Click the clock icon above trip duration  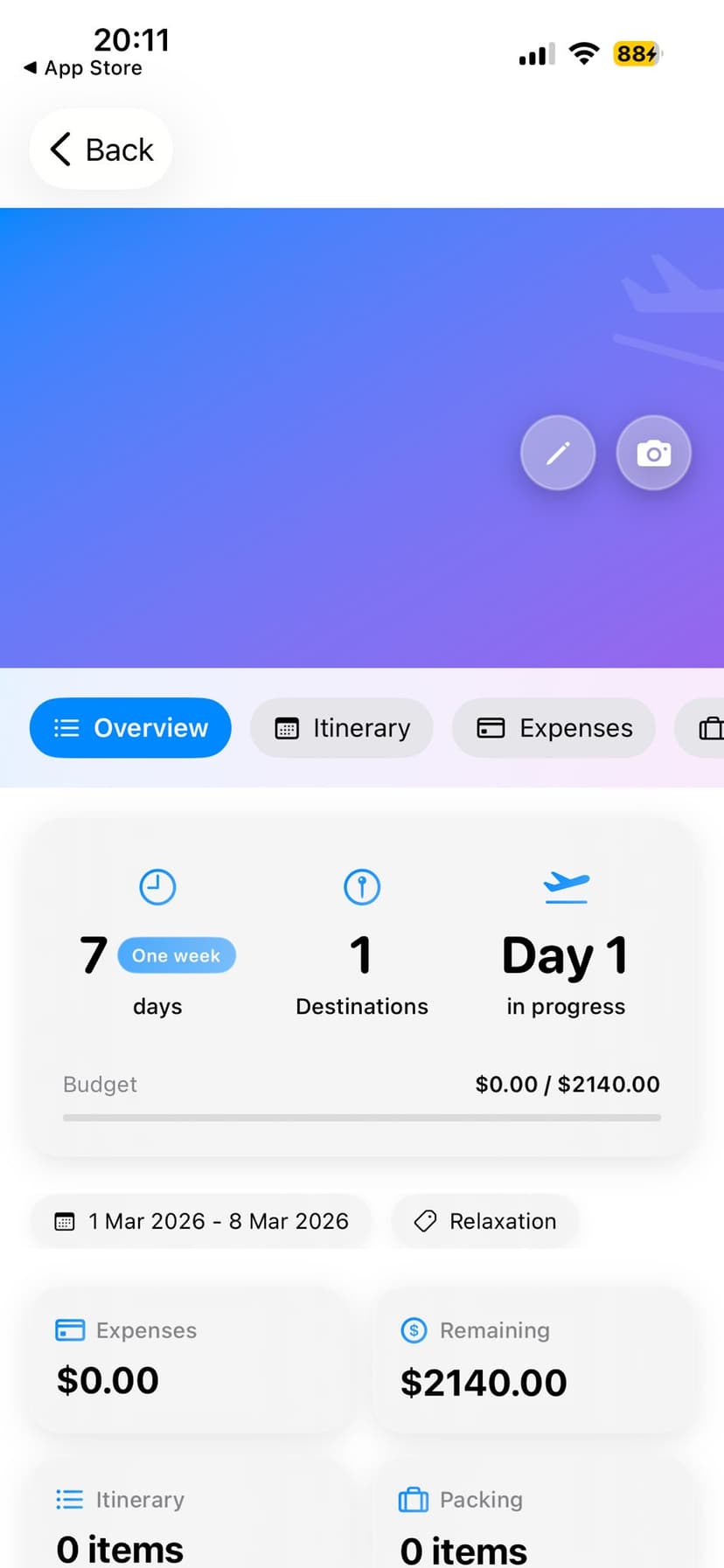tap(157, 886)
